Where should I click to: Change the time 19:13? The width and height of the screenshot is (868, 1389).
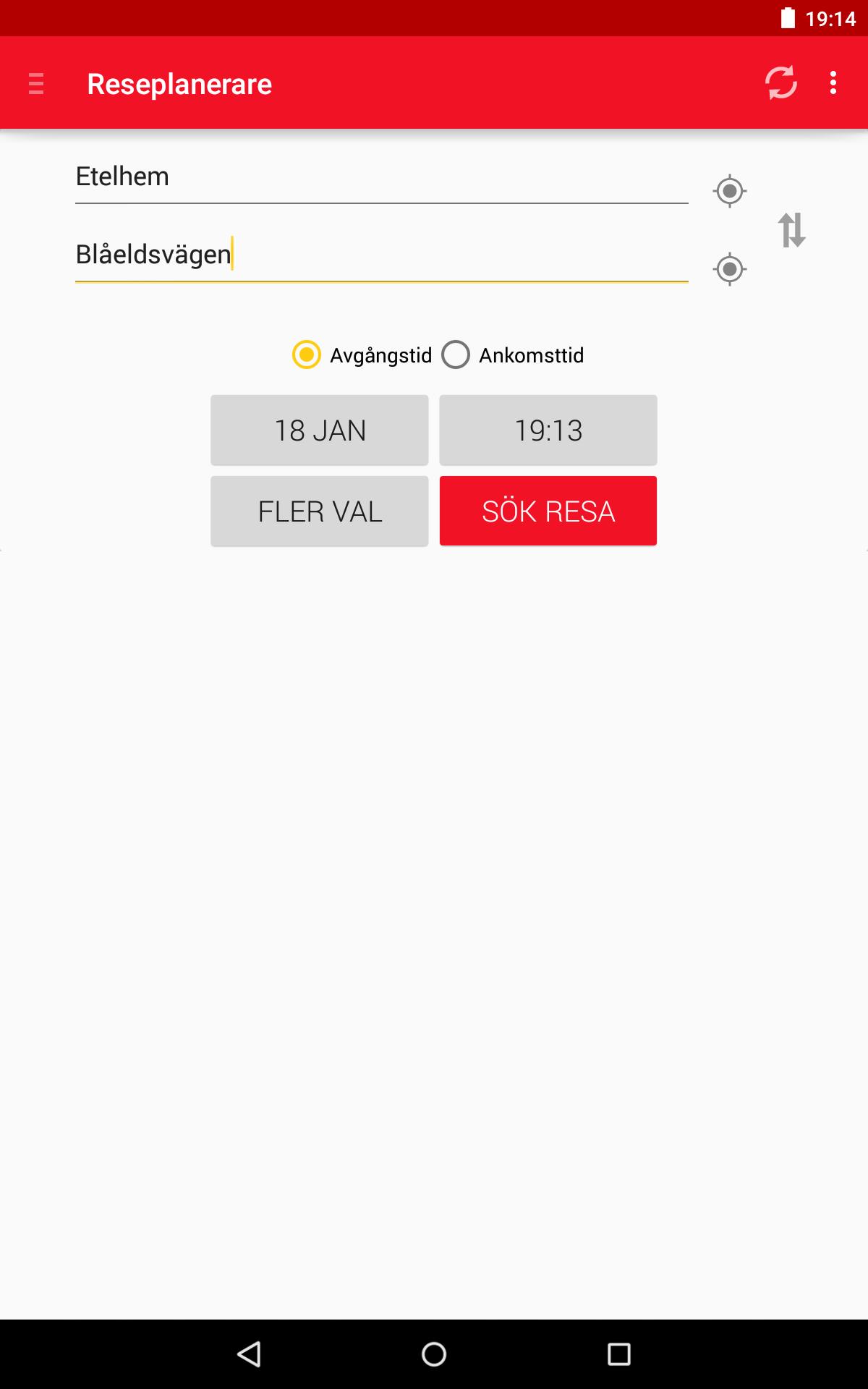[x=548, y=430]
